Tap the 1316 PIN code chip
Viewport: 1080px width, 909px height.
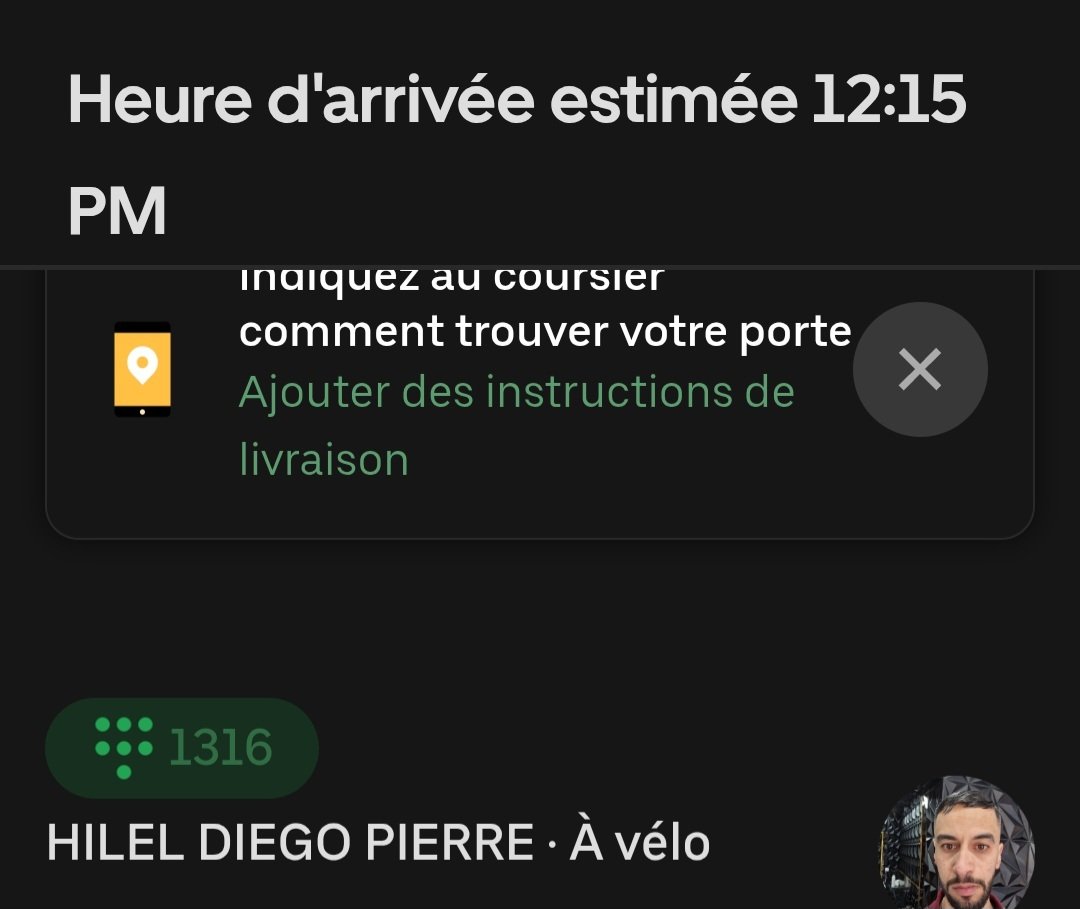click(x=182, y=748)
